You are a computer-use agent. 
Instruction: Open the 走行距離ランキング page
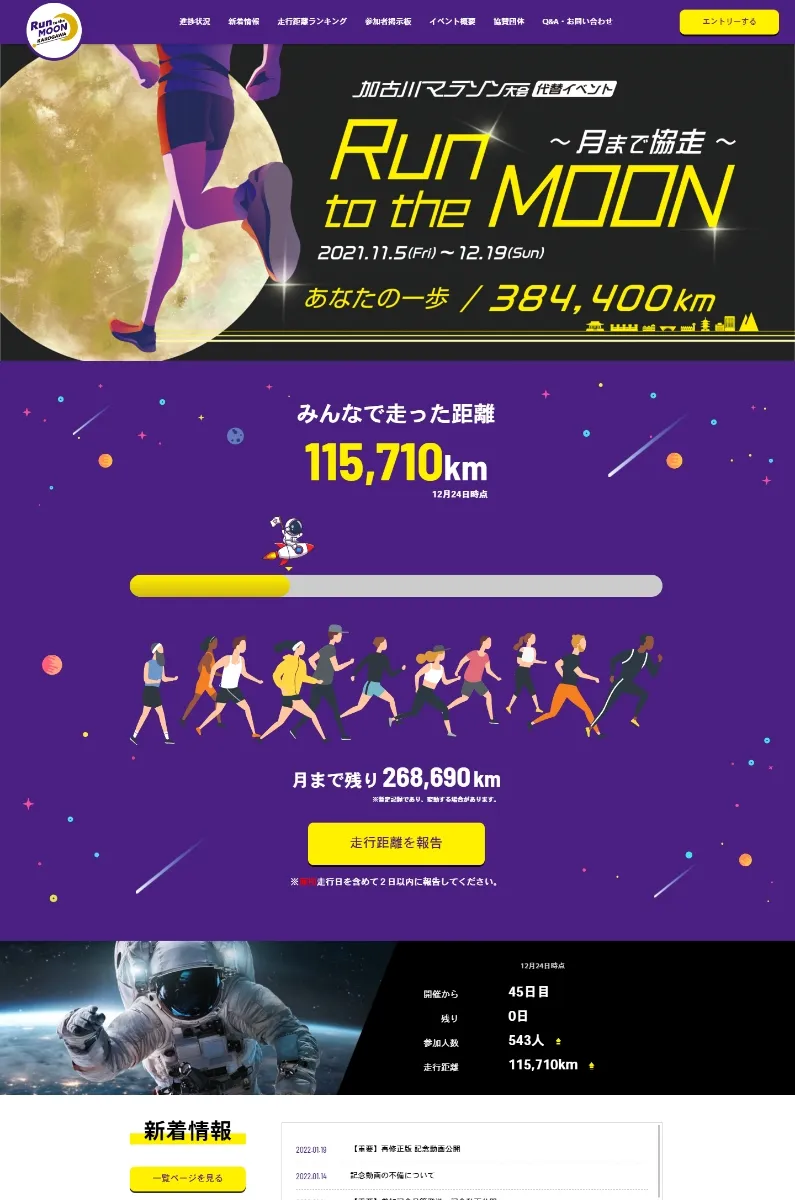click(312, 21)
